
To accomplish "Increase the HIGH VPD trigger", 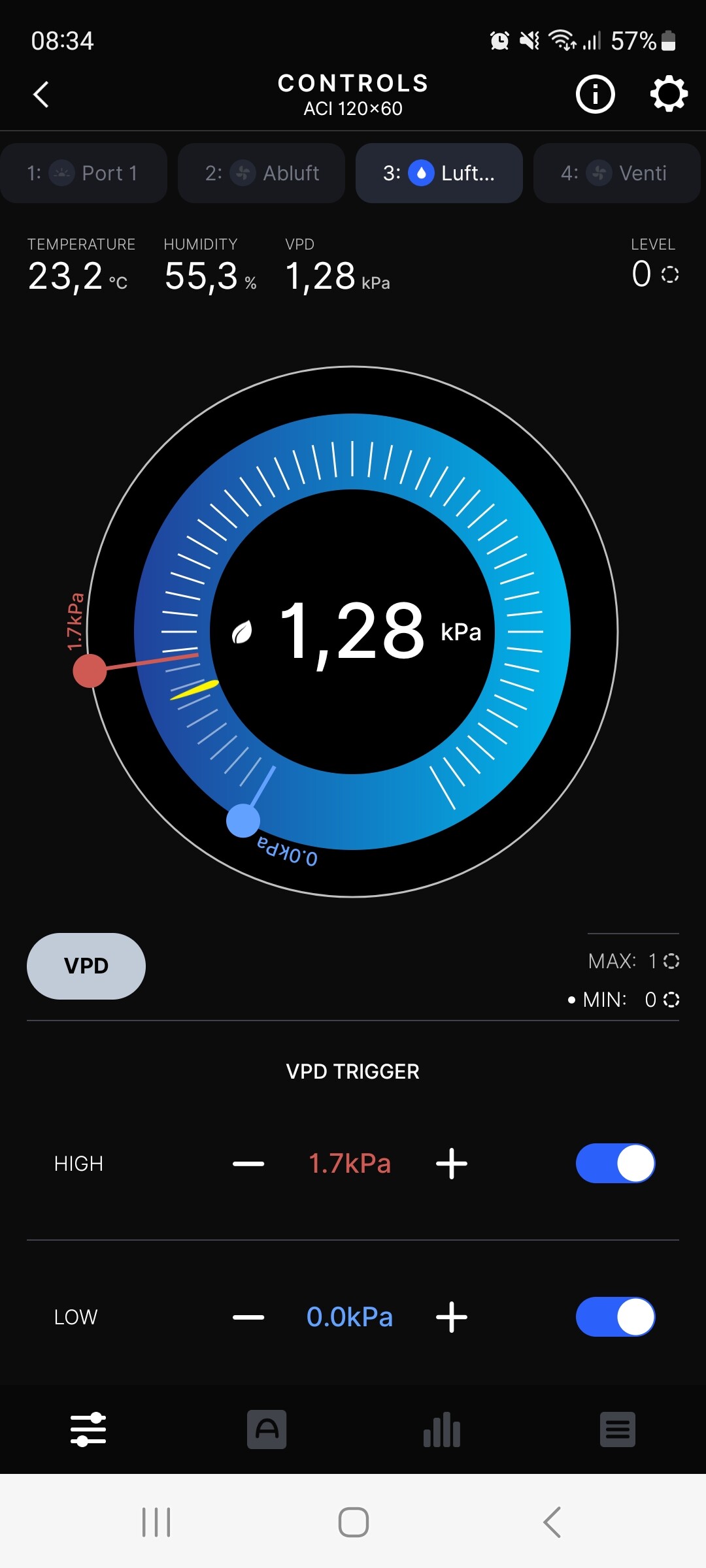I will (x=452, y=1164).
